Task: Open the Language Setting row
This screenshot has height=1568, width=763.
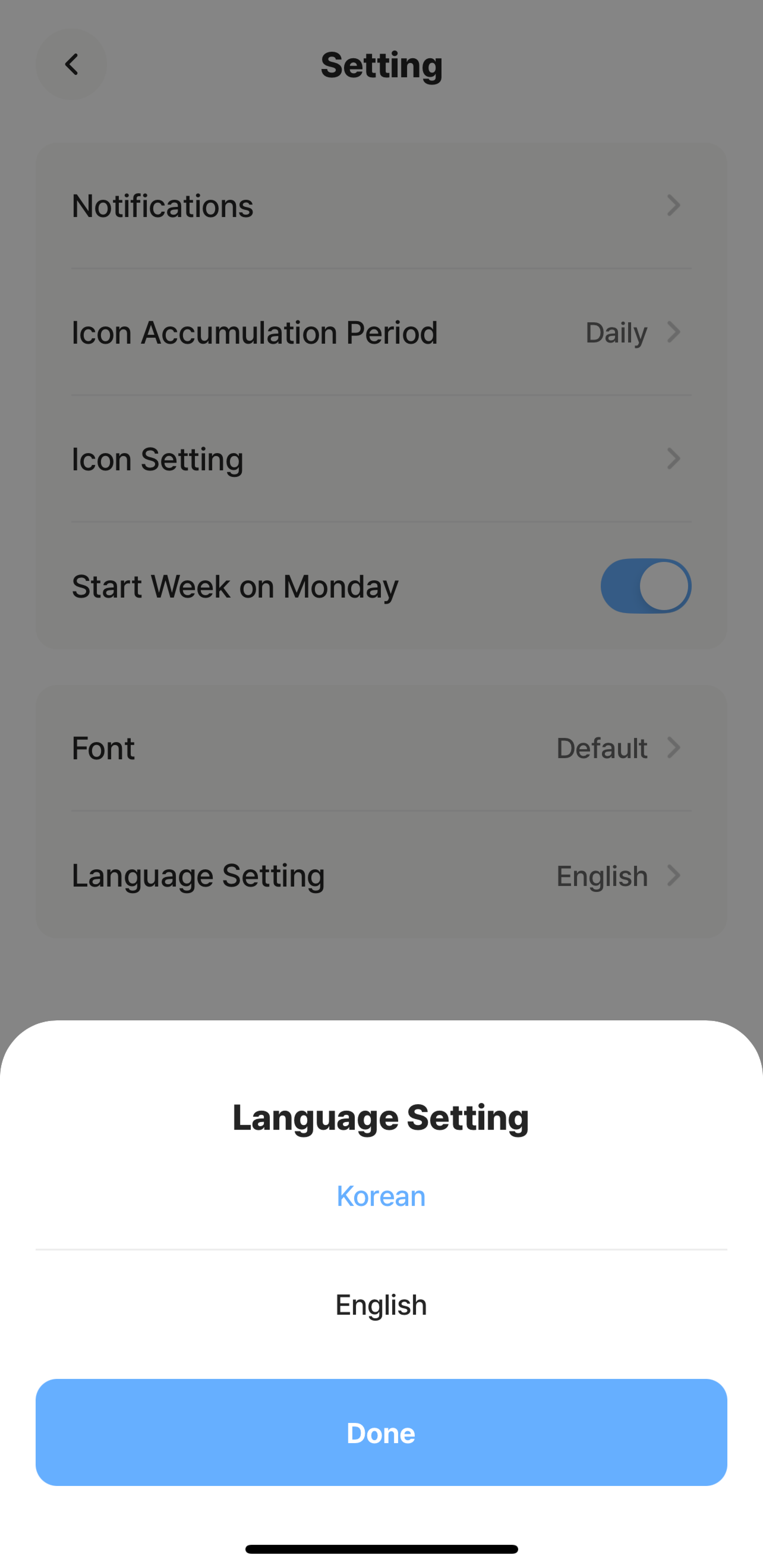Action: tap(381, 875)
